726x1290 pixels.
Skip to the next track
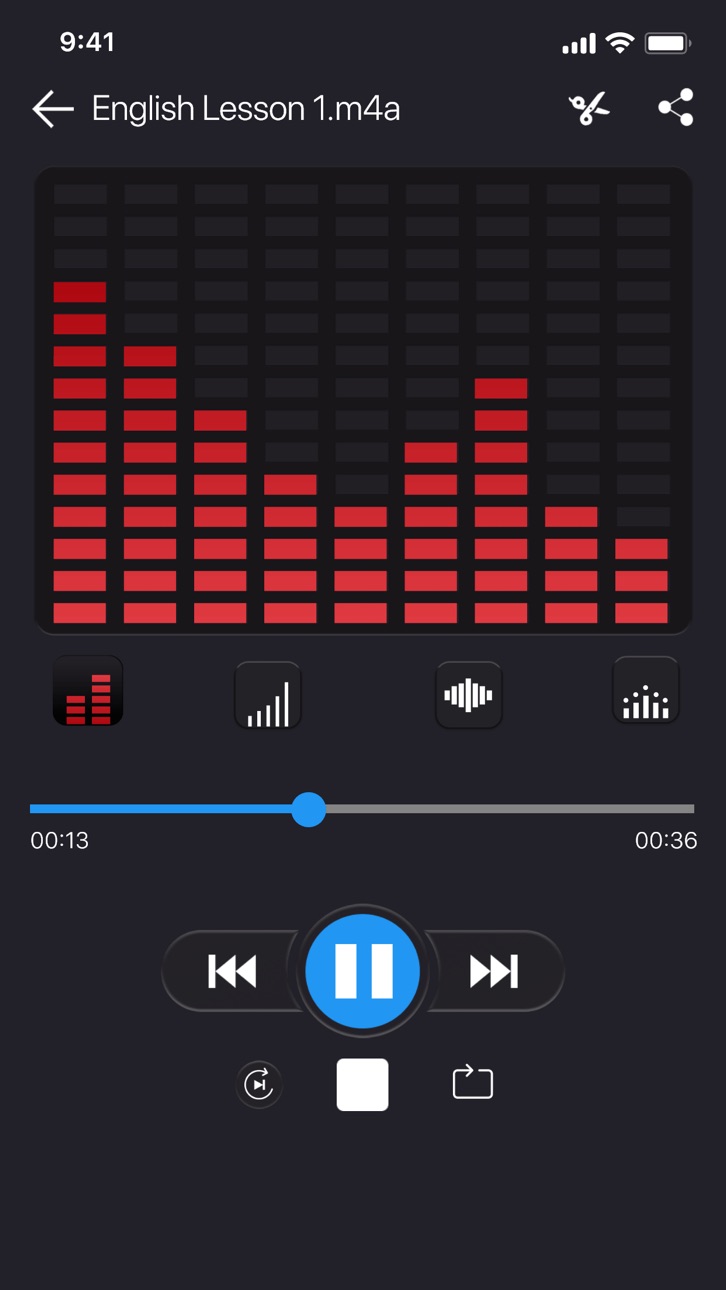(494, 971)
